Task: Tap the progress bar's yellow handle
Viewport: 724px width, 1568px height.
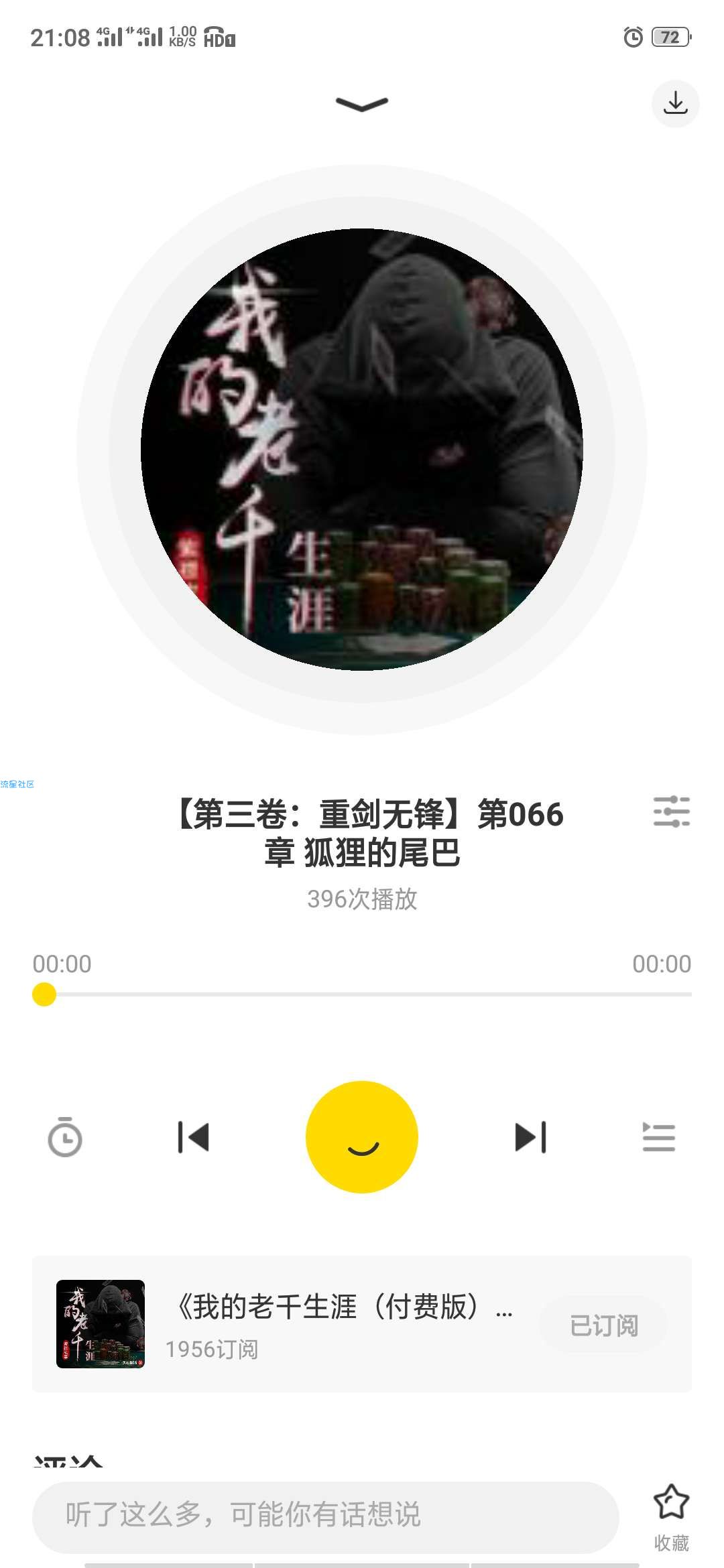Action: 44,994
